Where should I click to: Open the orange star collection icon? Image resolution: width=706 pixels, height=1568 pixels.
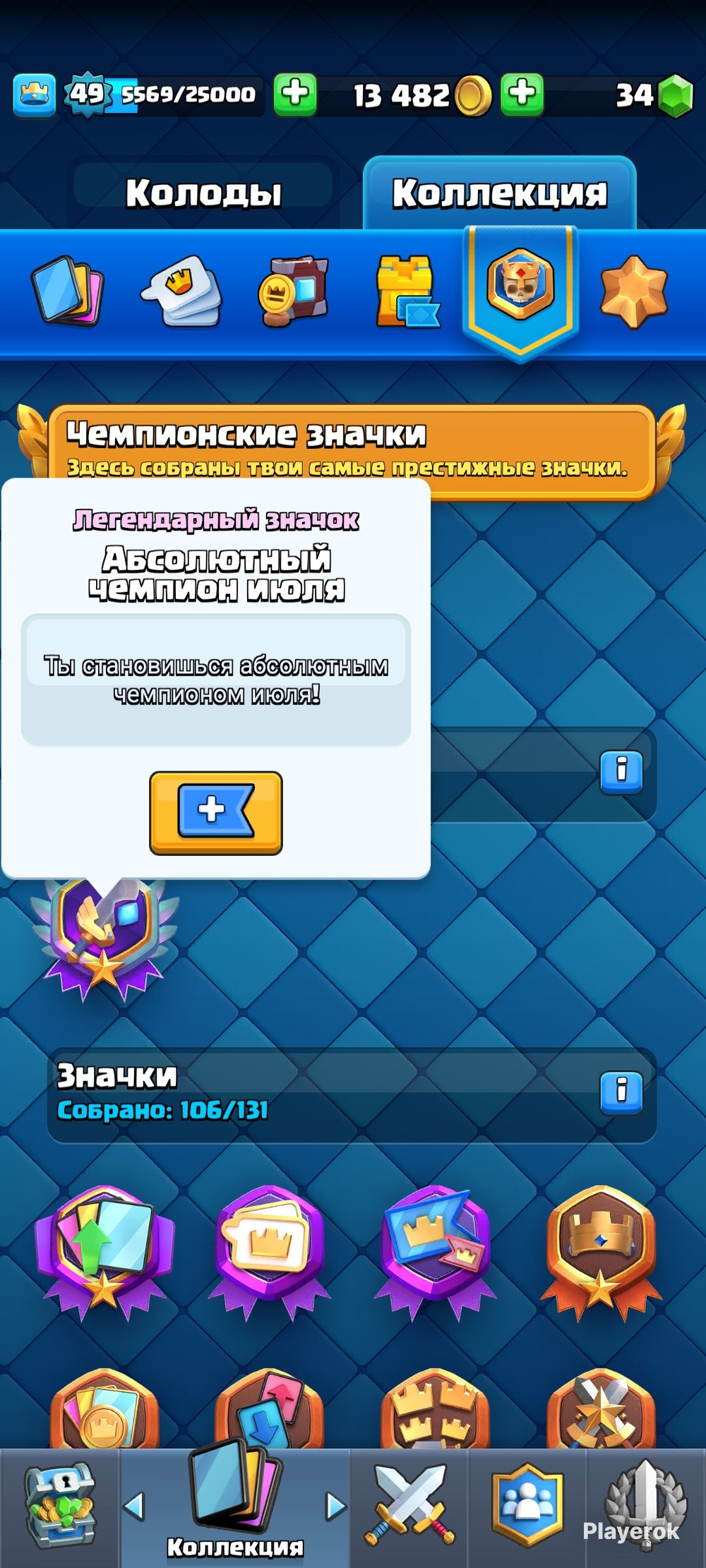pos(634,291)
